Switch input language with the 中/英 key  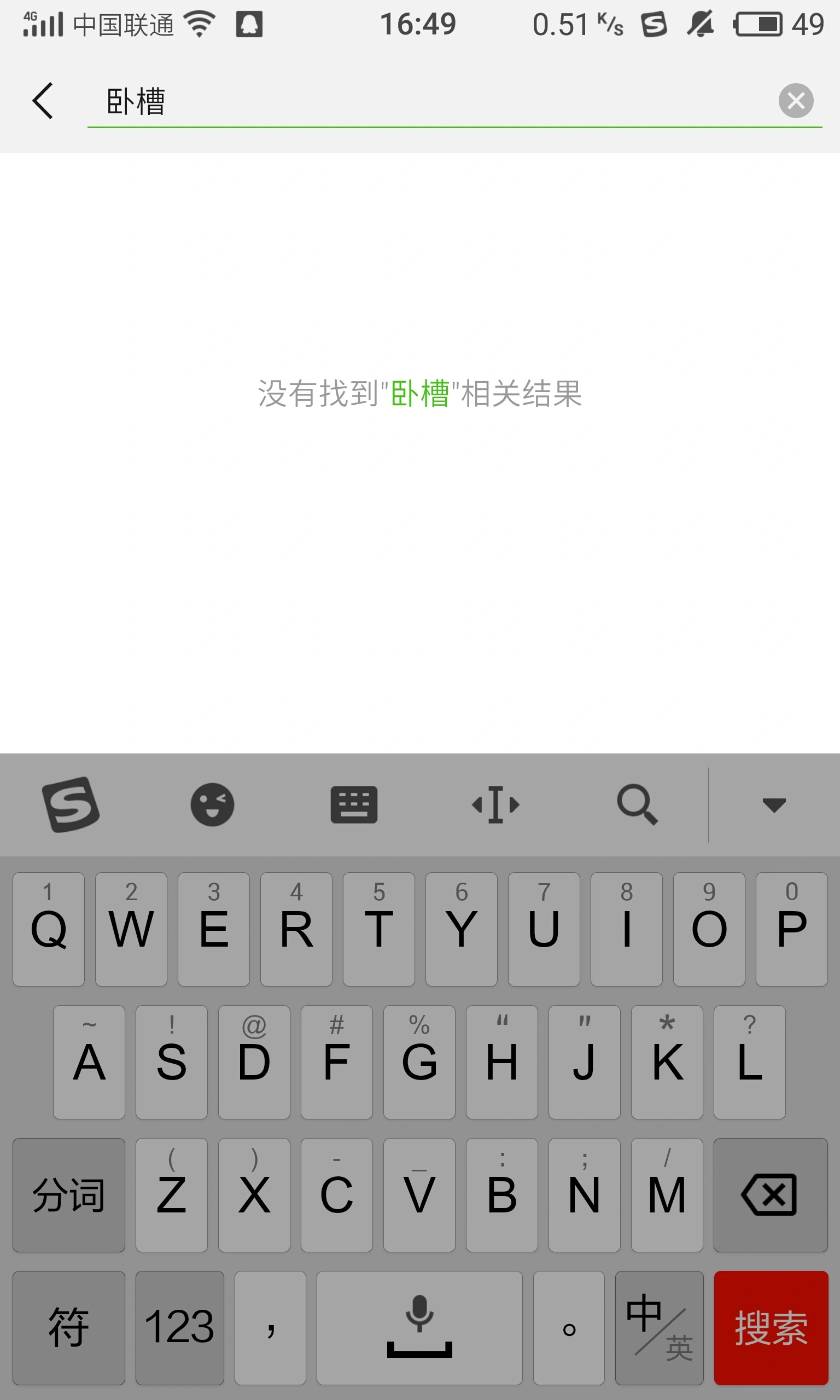point(659,1328)
